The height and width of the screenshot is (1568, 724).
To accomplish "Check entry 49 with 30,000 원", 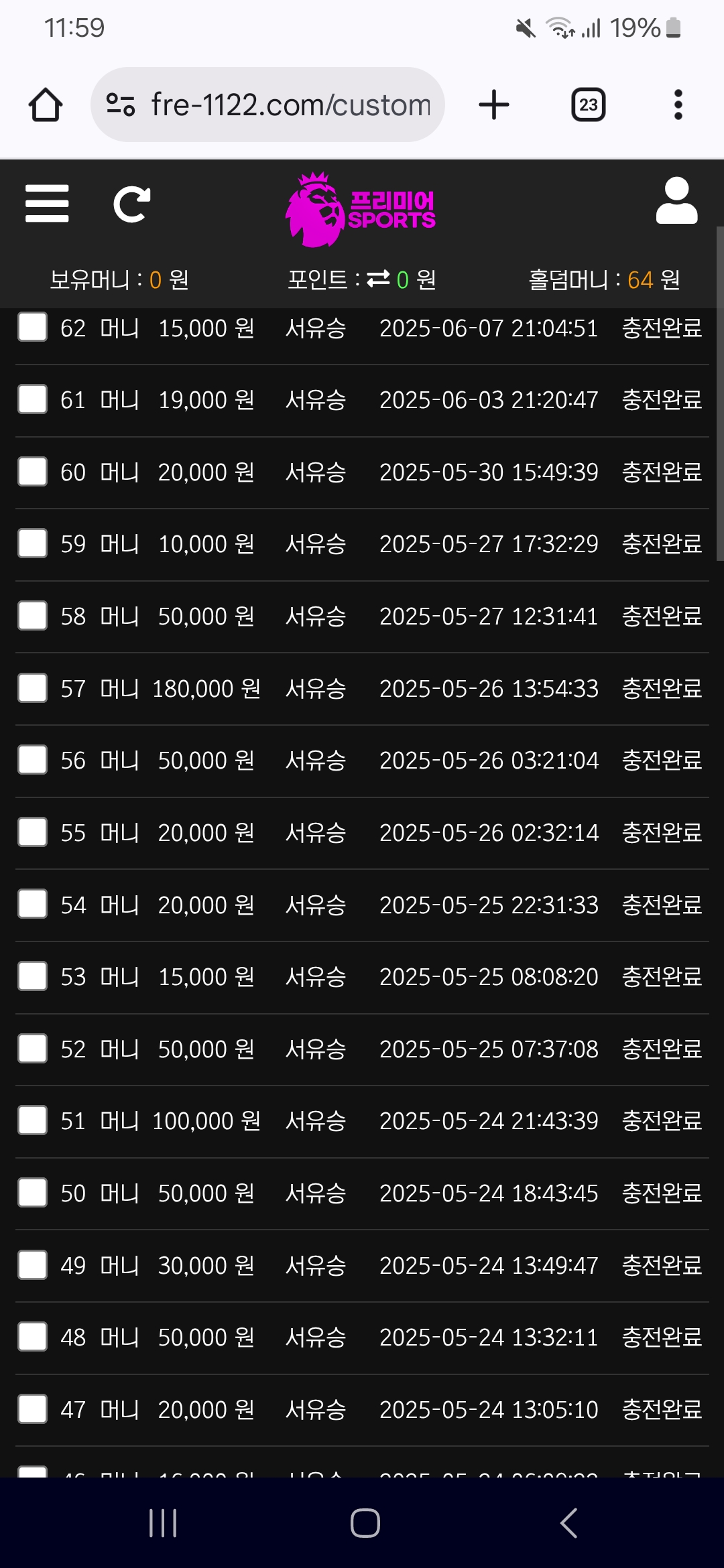I will coord(32,1265).
